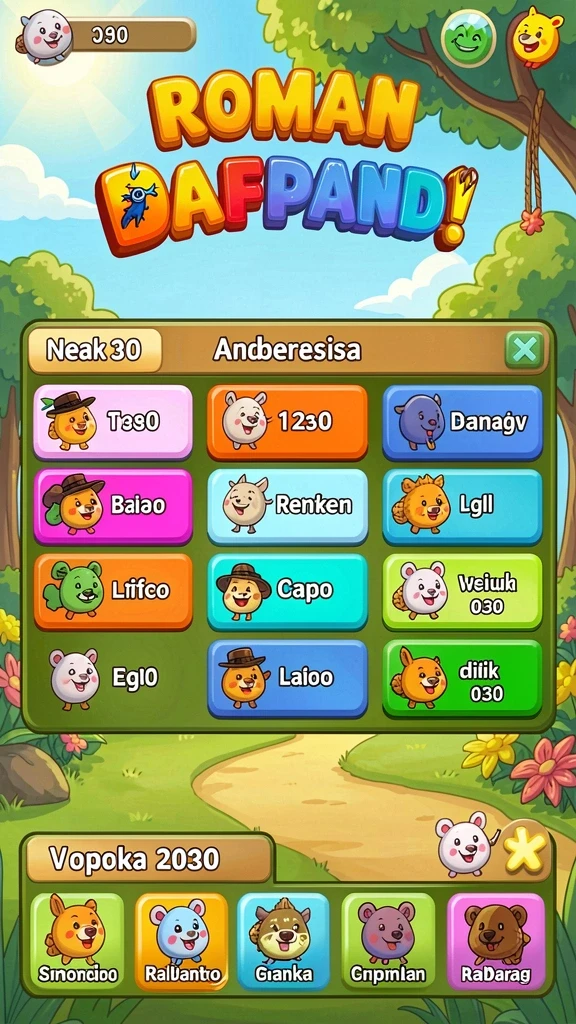
Task: Open the yellow bear icon at top
Action: (537, 37)
